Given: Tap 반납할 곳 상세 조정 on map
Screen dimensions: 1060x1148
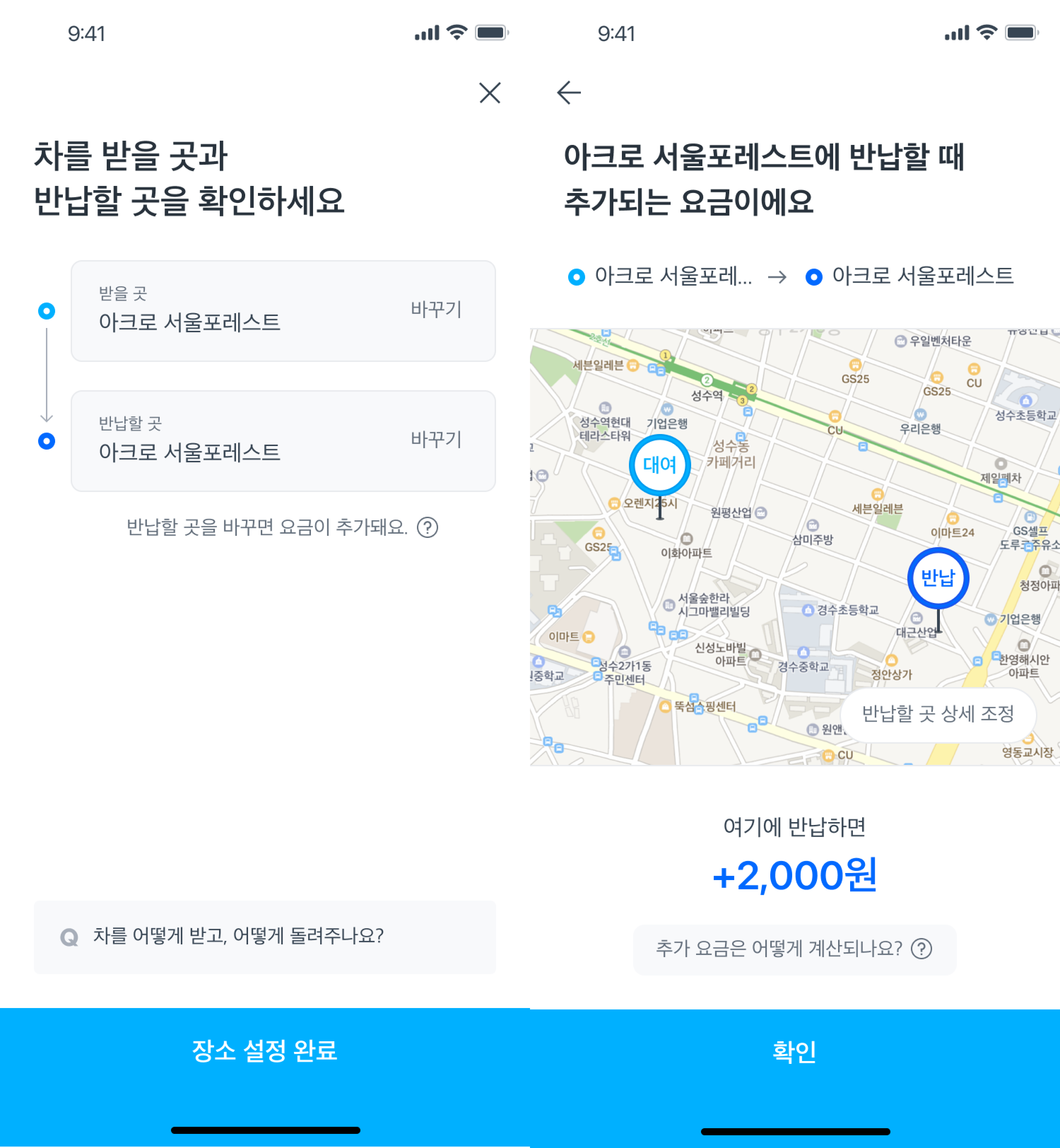Looking at the screenshot, I should 937,714.
